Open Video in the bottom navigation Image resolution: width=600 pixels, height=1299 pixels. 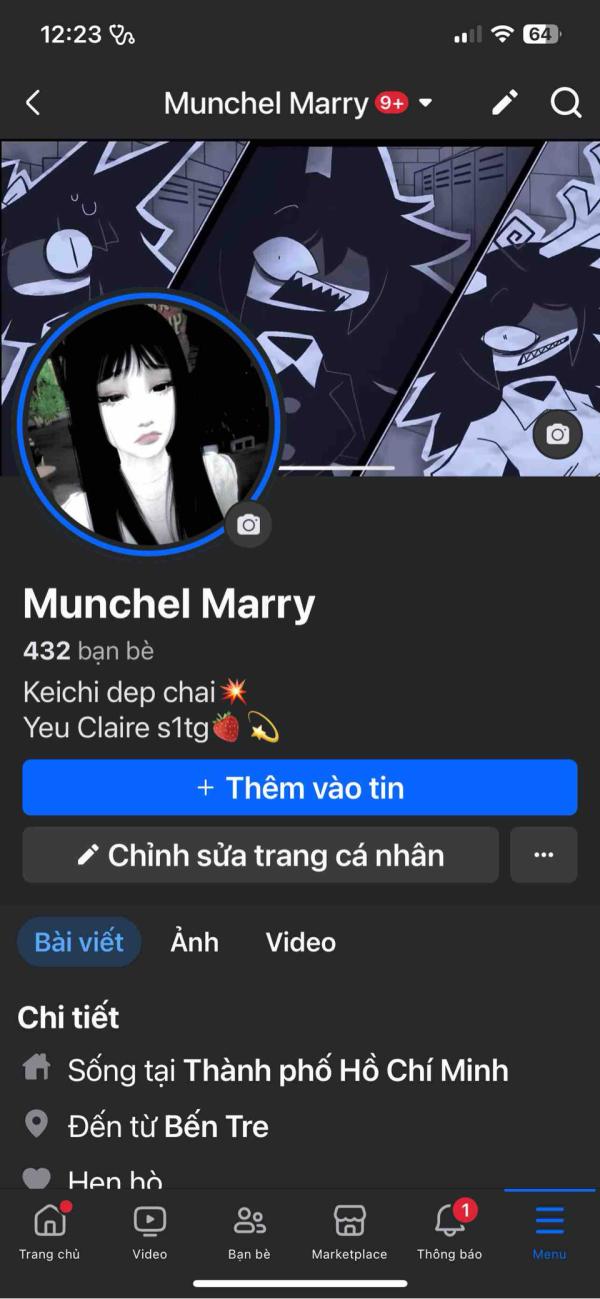click(x=150, y=1231)
